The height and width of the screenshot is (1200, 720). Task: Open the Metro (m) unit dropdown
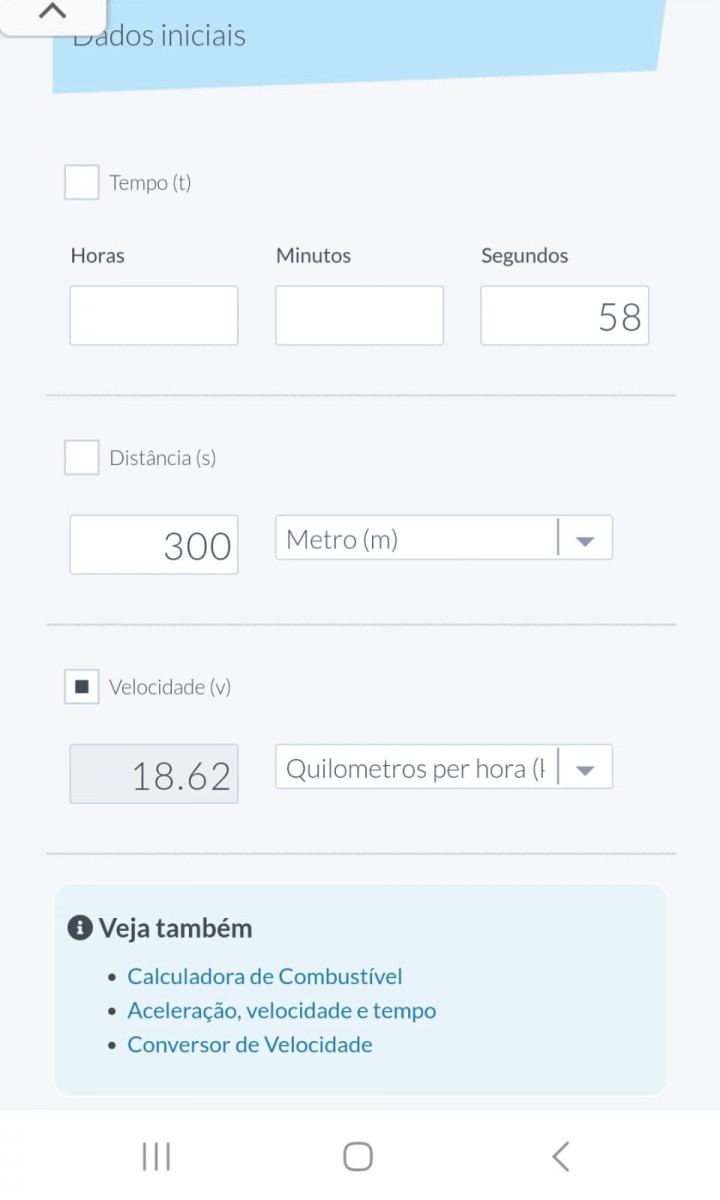[444, 539]
